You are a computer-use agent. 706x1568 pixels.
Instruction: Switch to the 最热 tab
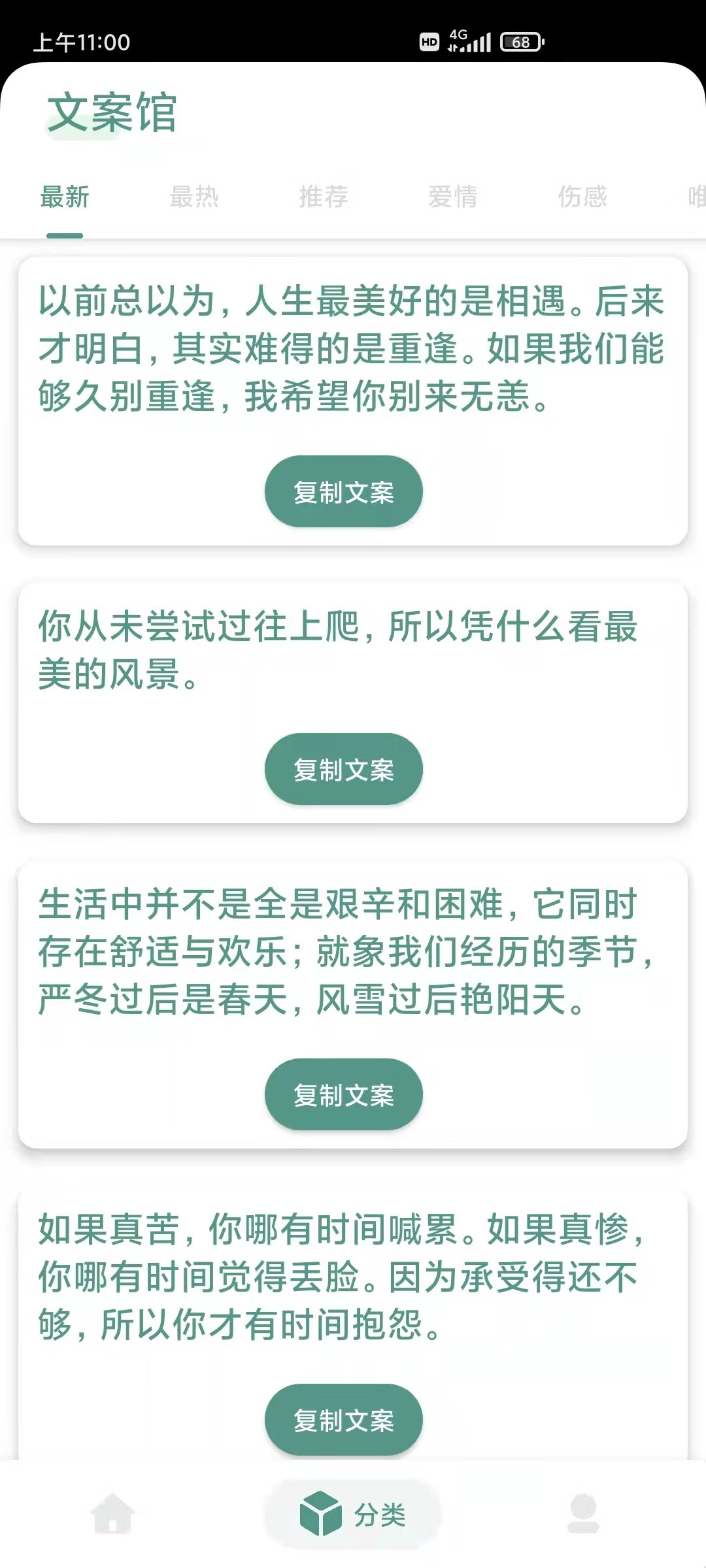pyautogui.click(x=193, y=197)
